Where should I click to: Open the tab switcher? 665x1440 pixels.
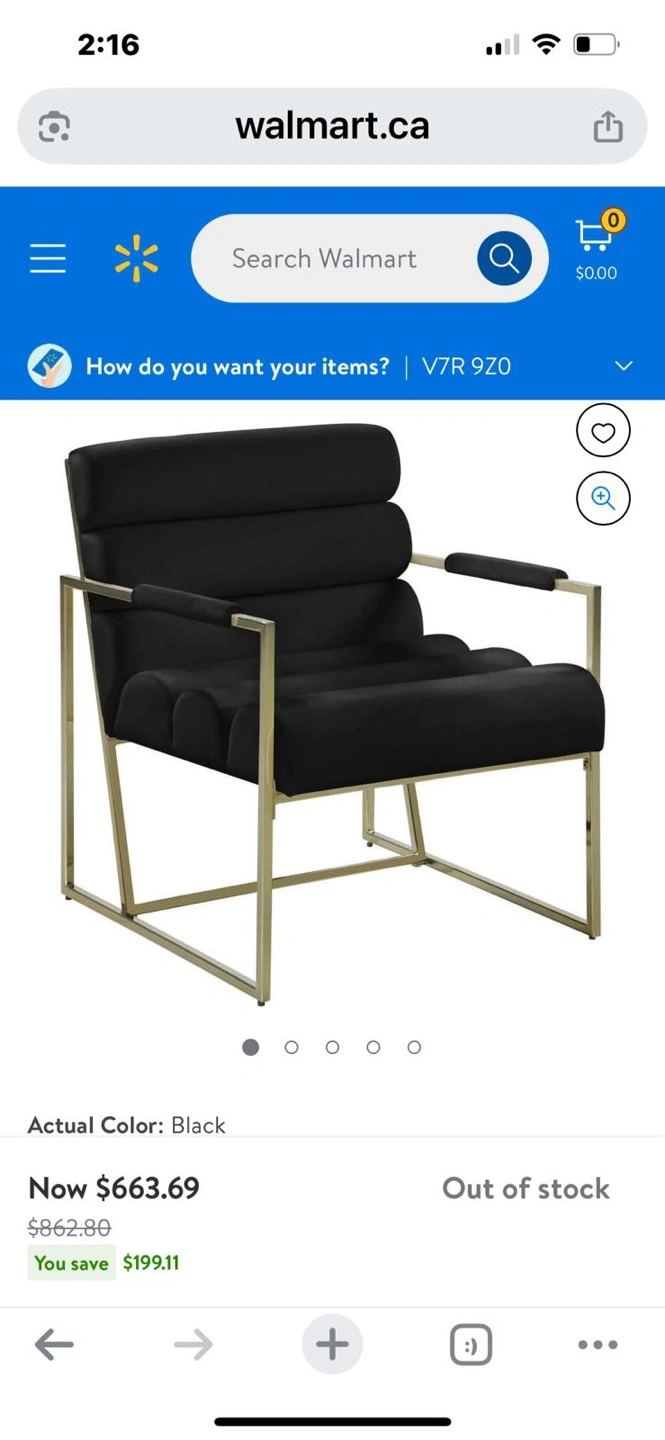click(471, 1346)
